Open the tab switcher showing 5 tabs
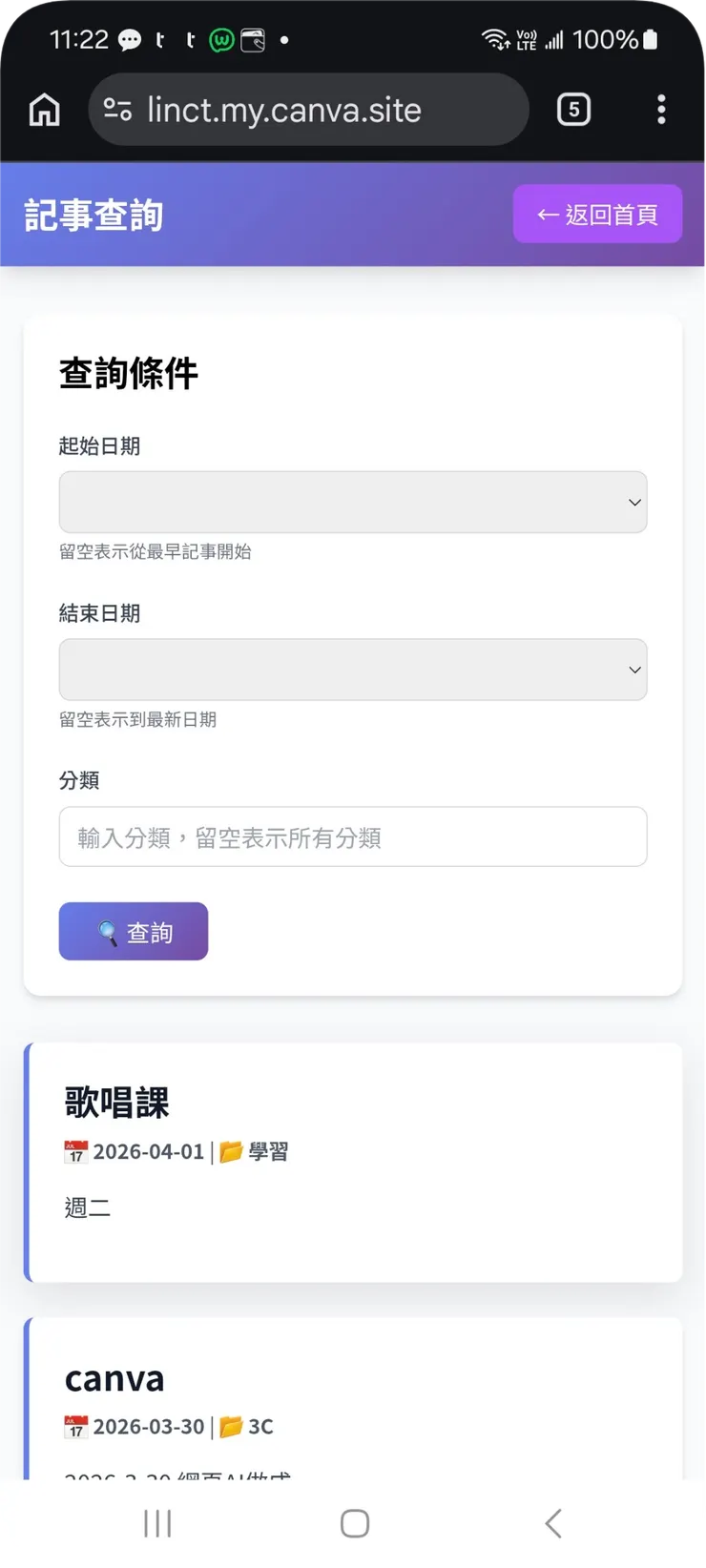The image size is (706, 1568). point(573,109)
